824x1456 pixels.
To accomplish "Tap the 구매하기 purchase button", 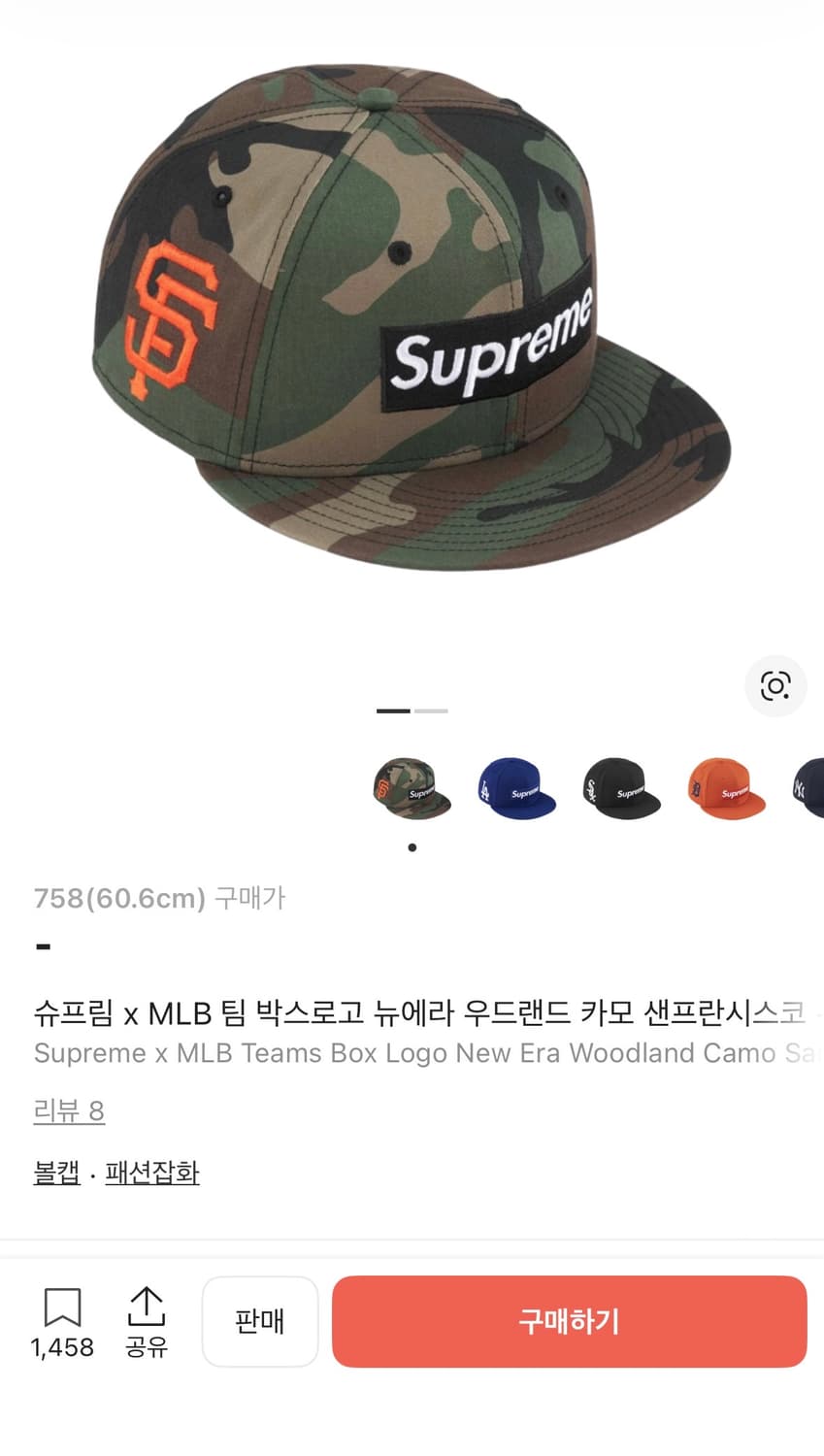I will coord(569,1321).
